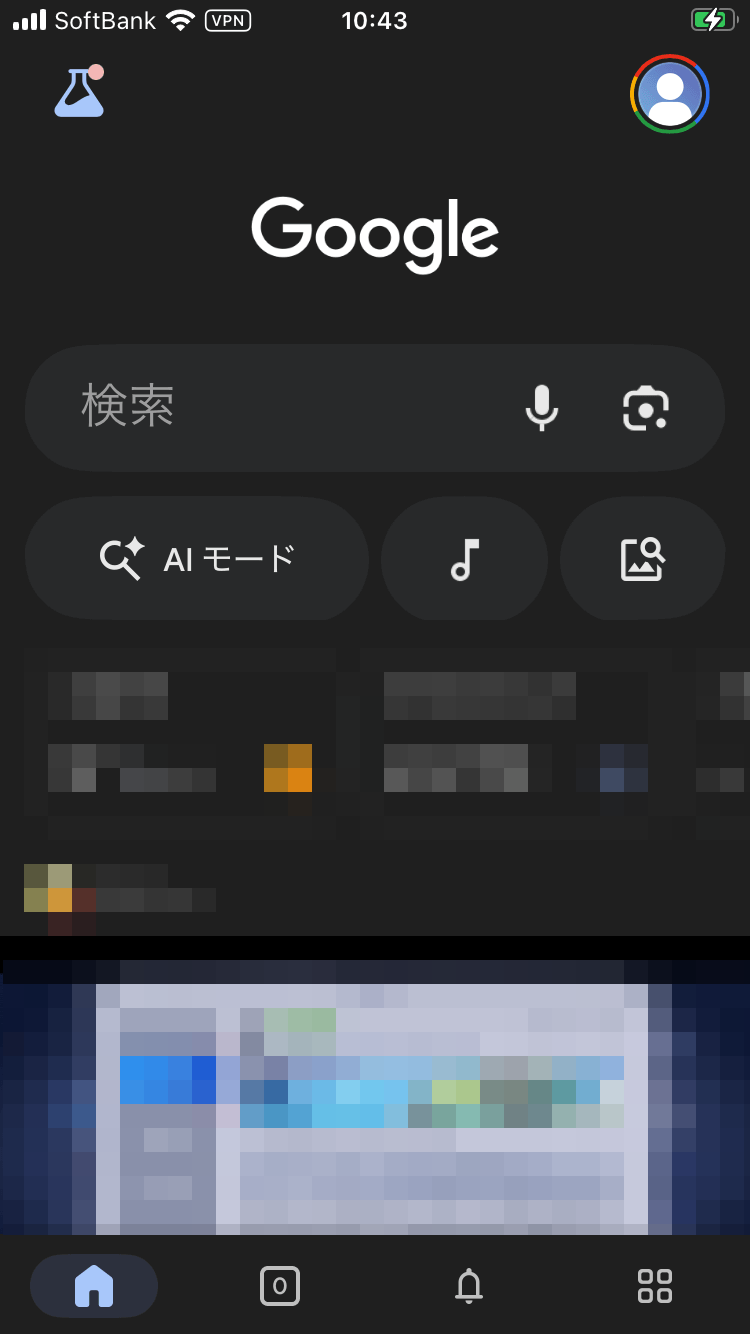Open the Search Labs flask icon
Screen dimensions: 750x1334
79,92
